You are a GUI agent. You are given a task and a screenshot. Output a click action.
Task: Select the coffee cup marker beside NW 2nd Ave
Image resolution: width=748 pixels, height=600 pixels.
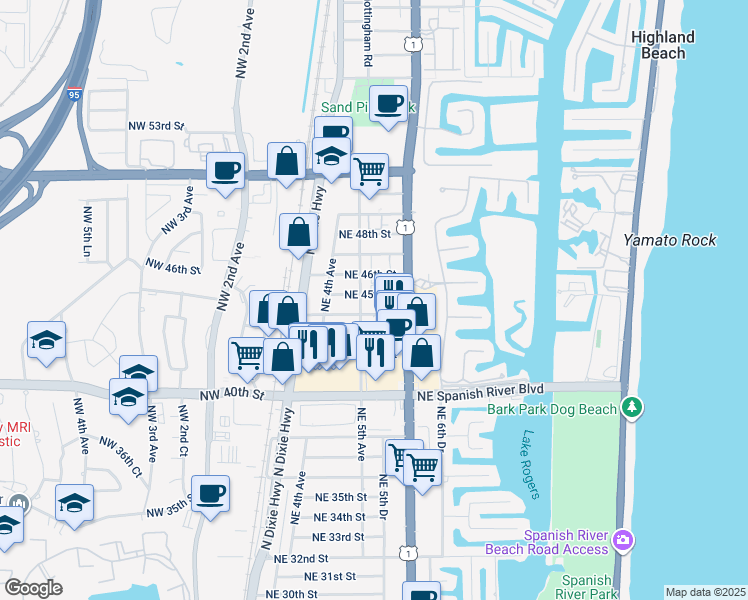pyautogui.click(x=226, y=168)
